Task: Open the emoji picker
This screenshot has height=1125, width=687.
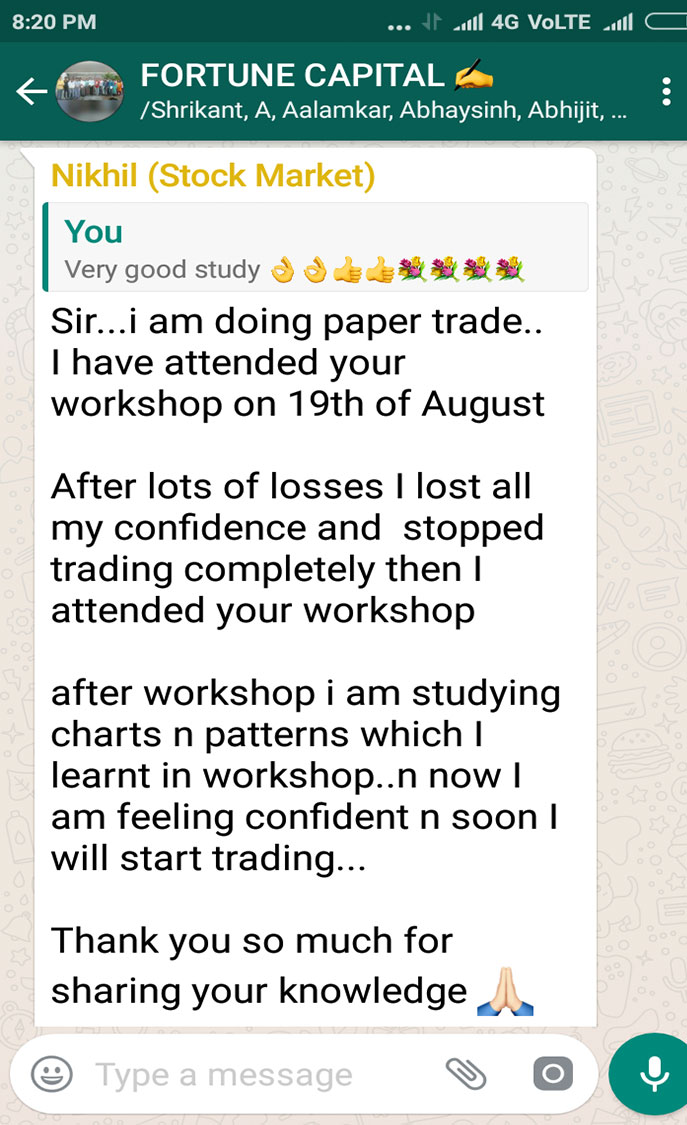Action: (x=52, y=1074)
